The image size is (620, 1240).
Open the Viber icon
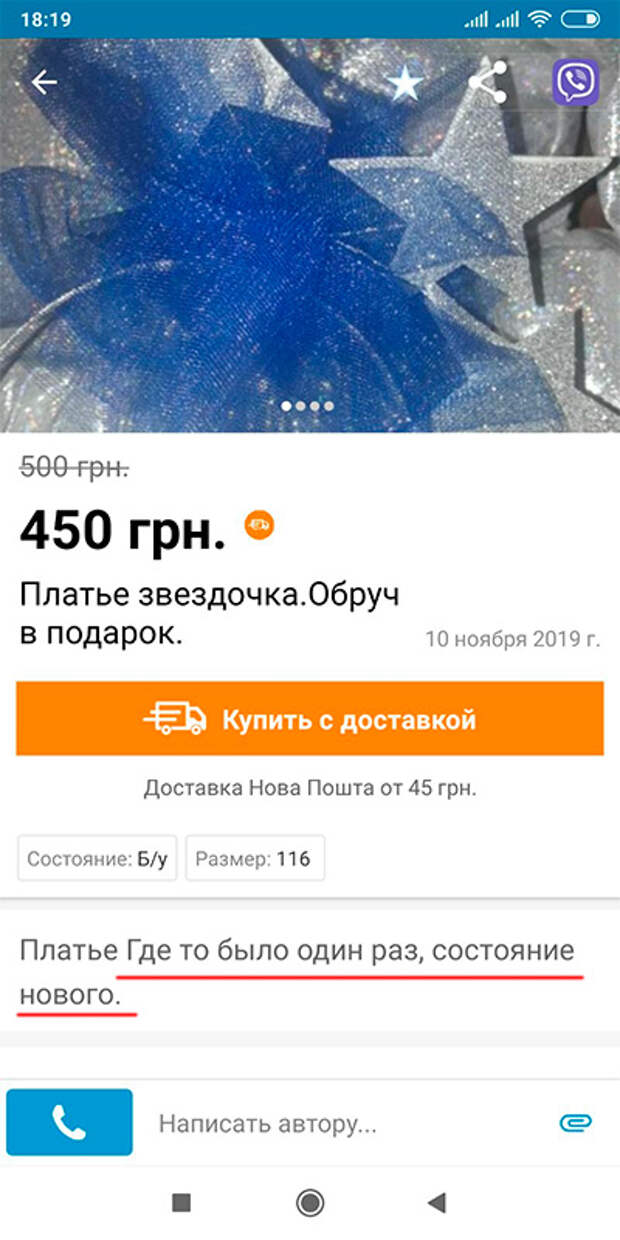[x=576, y=81]
